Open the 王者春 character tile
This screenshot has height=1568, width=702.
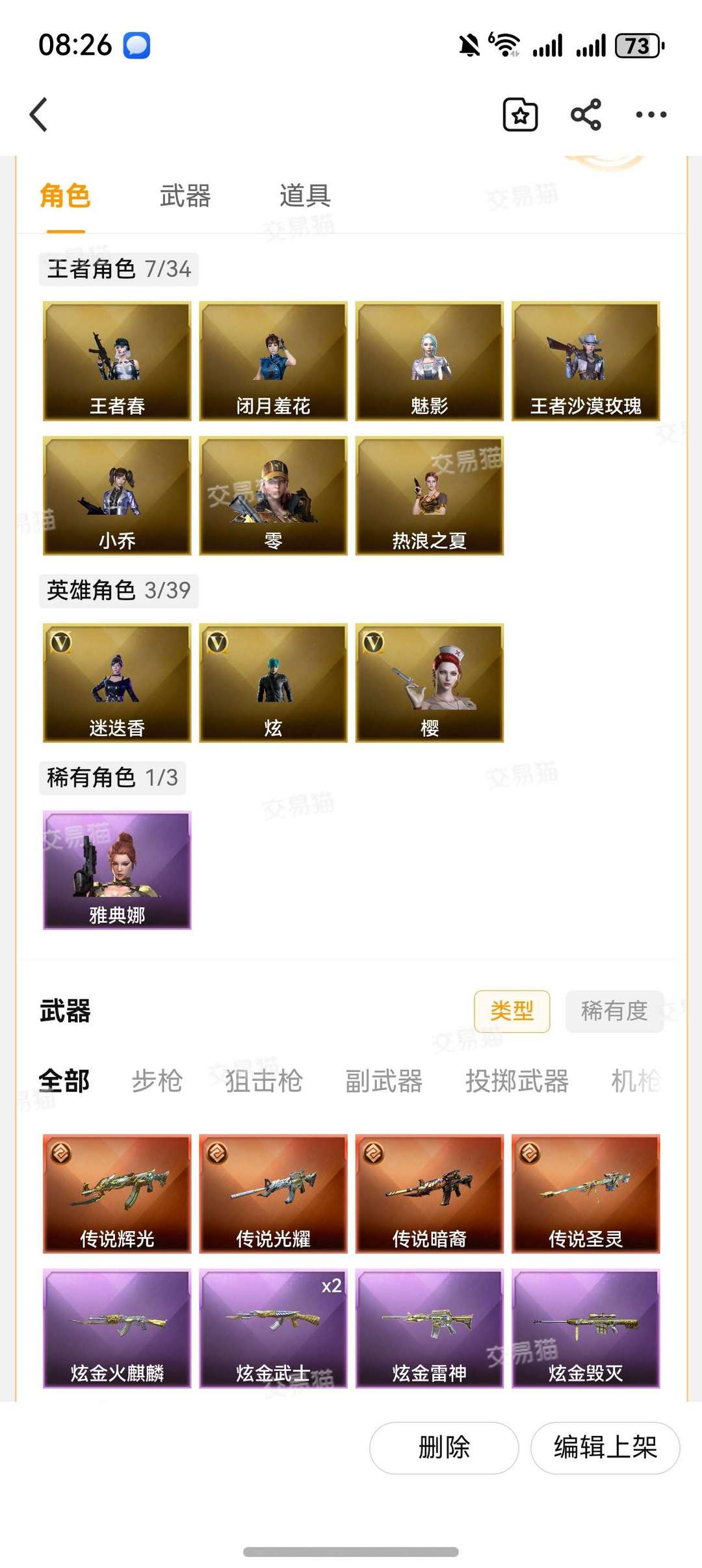(117, 361)
